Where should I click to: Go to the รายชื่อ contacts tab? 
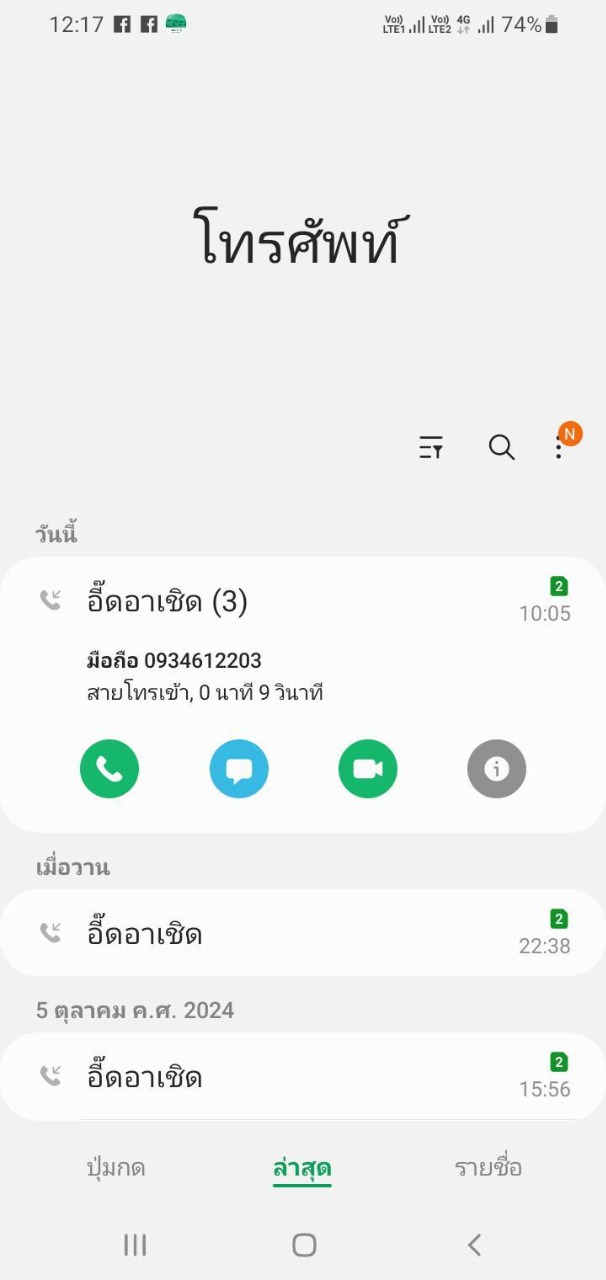[x=488, y=1167]
